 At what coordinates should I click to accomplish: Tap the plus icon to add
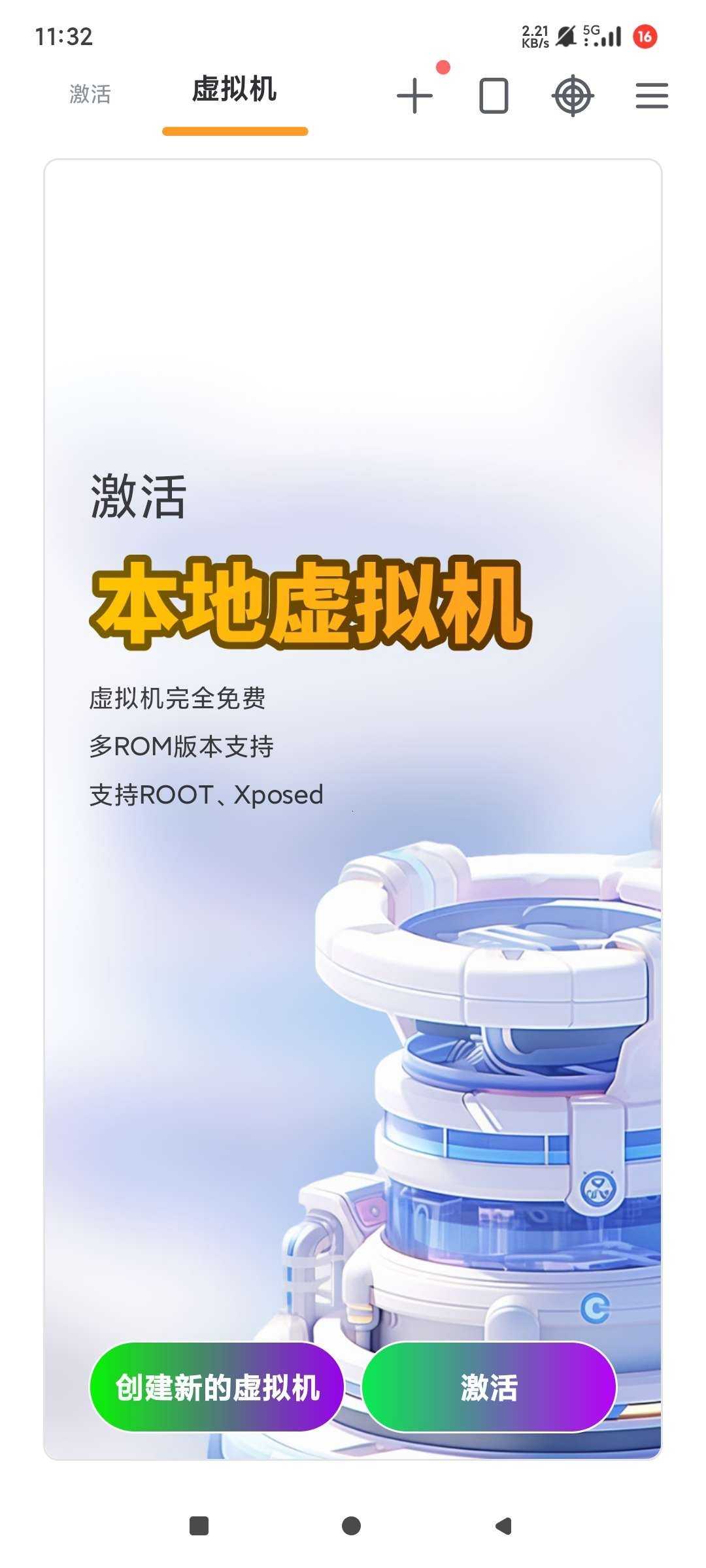point(414,96)
